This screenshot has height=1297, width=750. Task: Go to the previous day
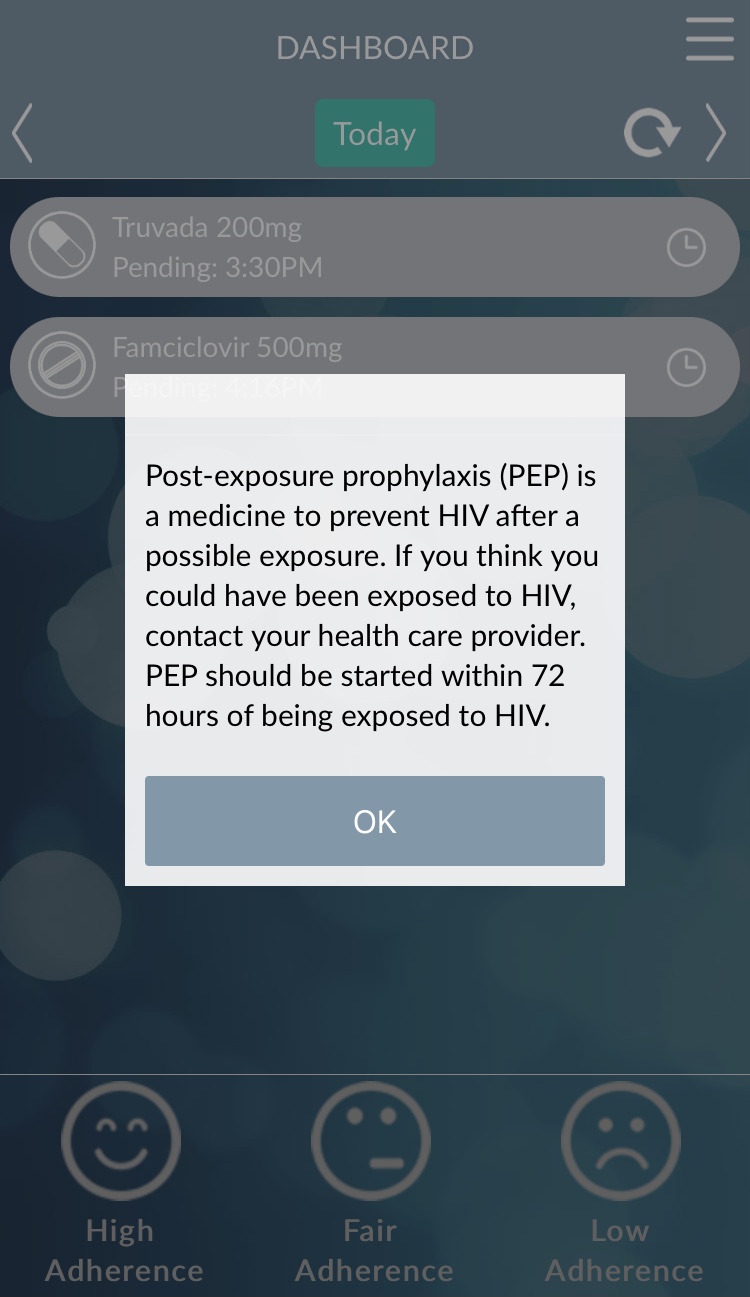23,134
